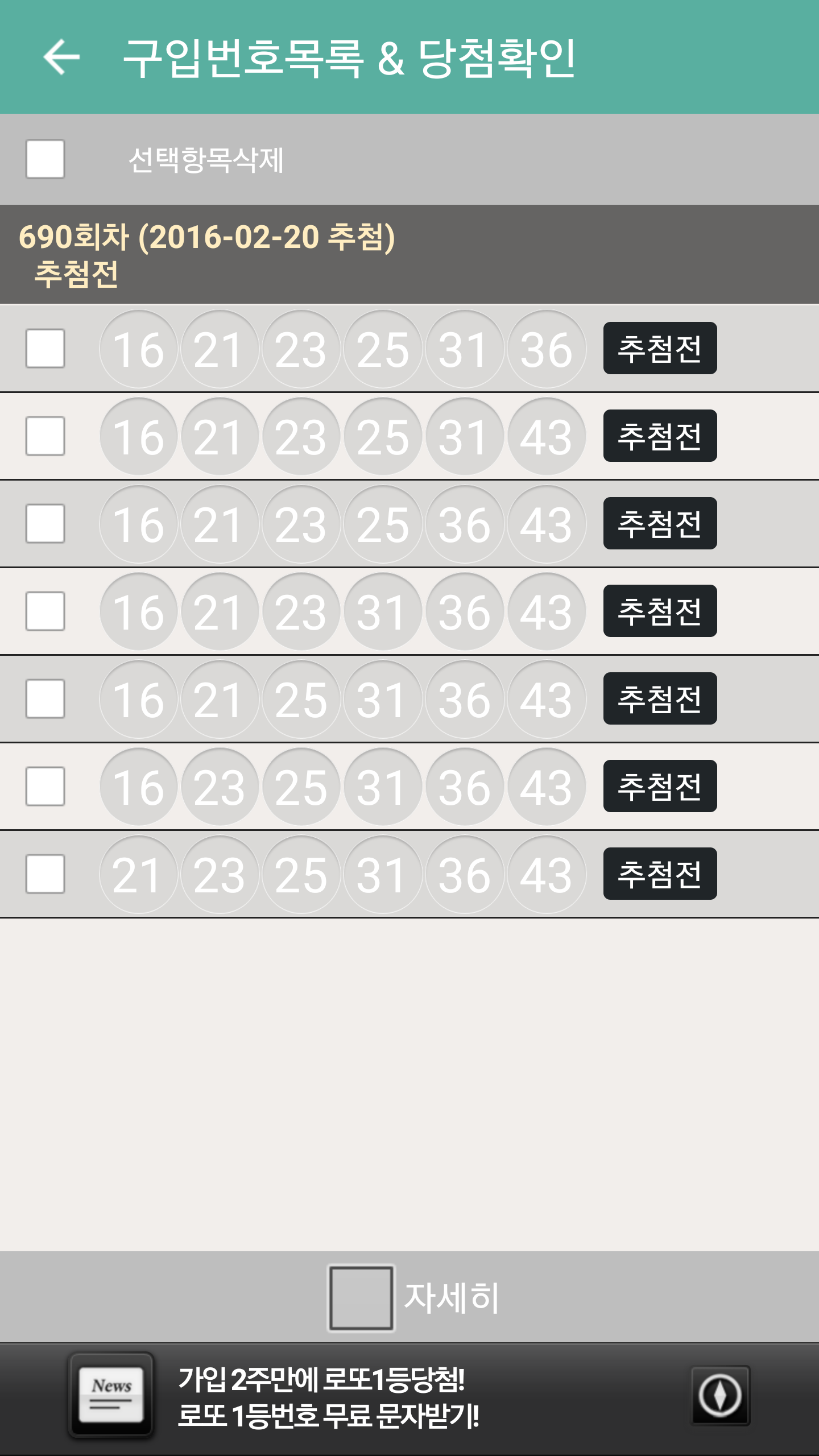This screenshot has height=1456, width=819.
Task: Check the box for 16 21 23 25 31 43
Action: 45,436
